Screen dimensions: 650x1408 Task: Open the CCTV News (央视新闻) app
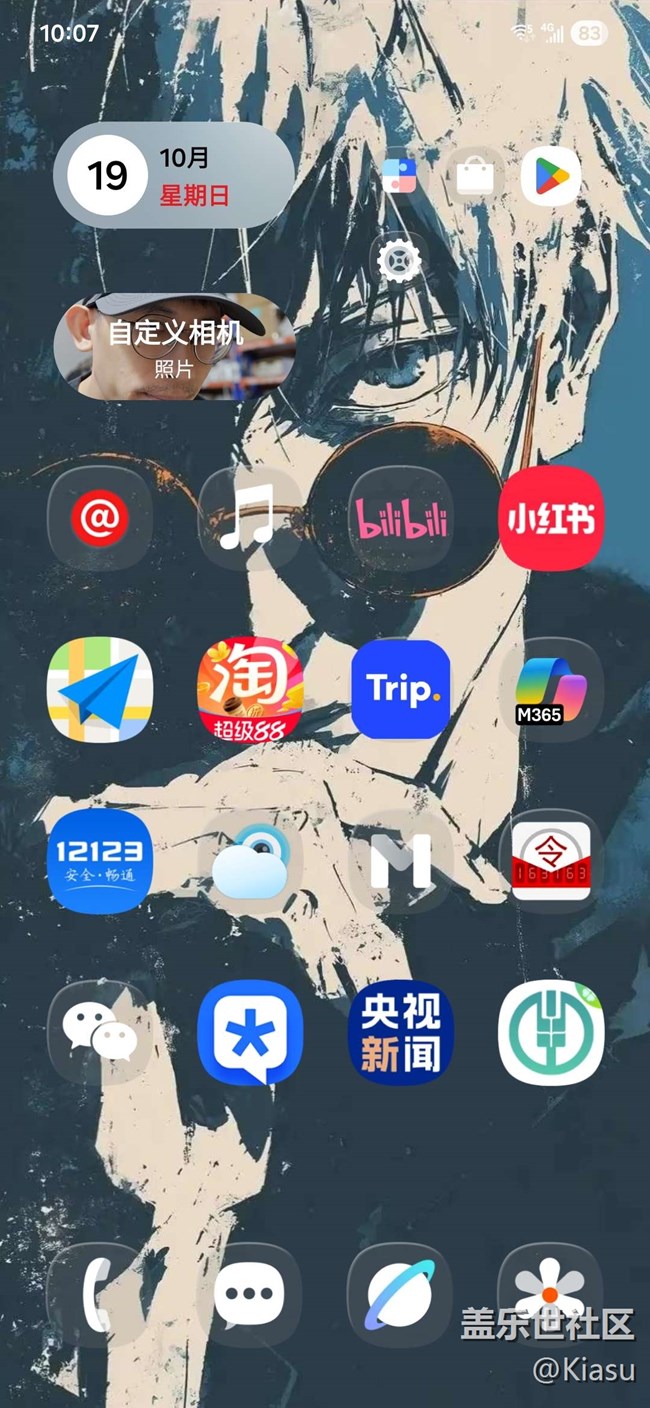pos(401,1033)
